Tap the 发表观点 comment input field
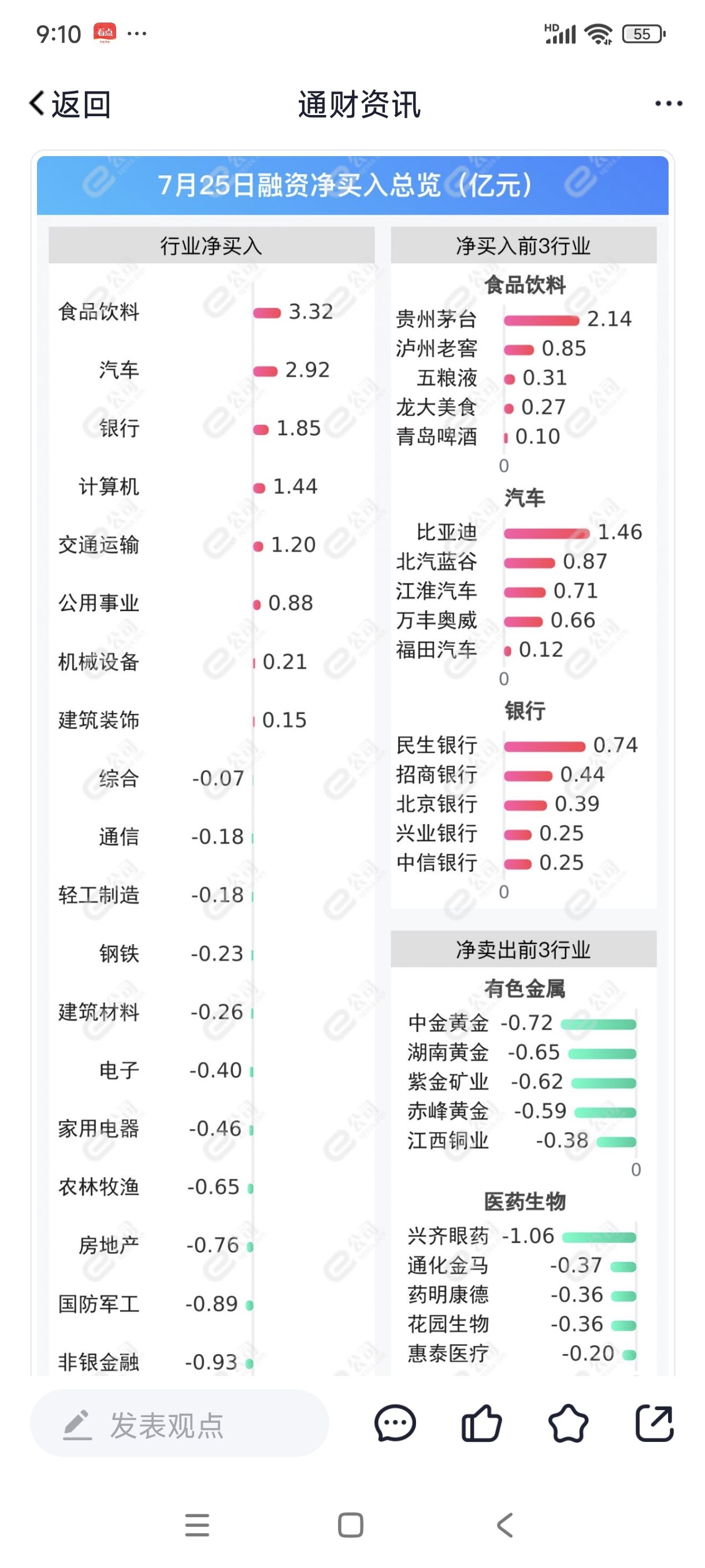 click(180, 1425)
